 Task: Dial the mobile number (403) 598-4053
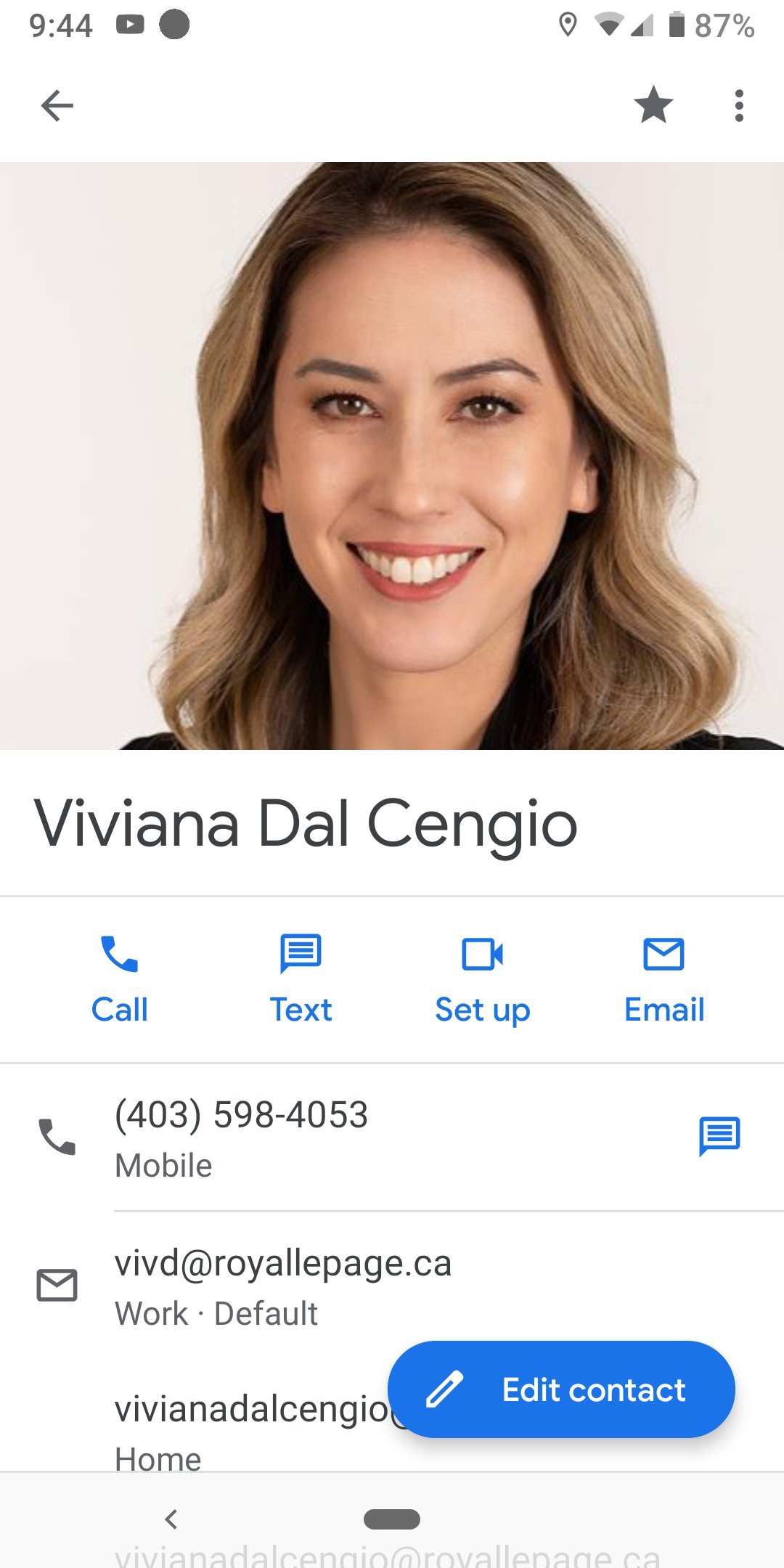[241, 1136]
